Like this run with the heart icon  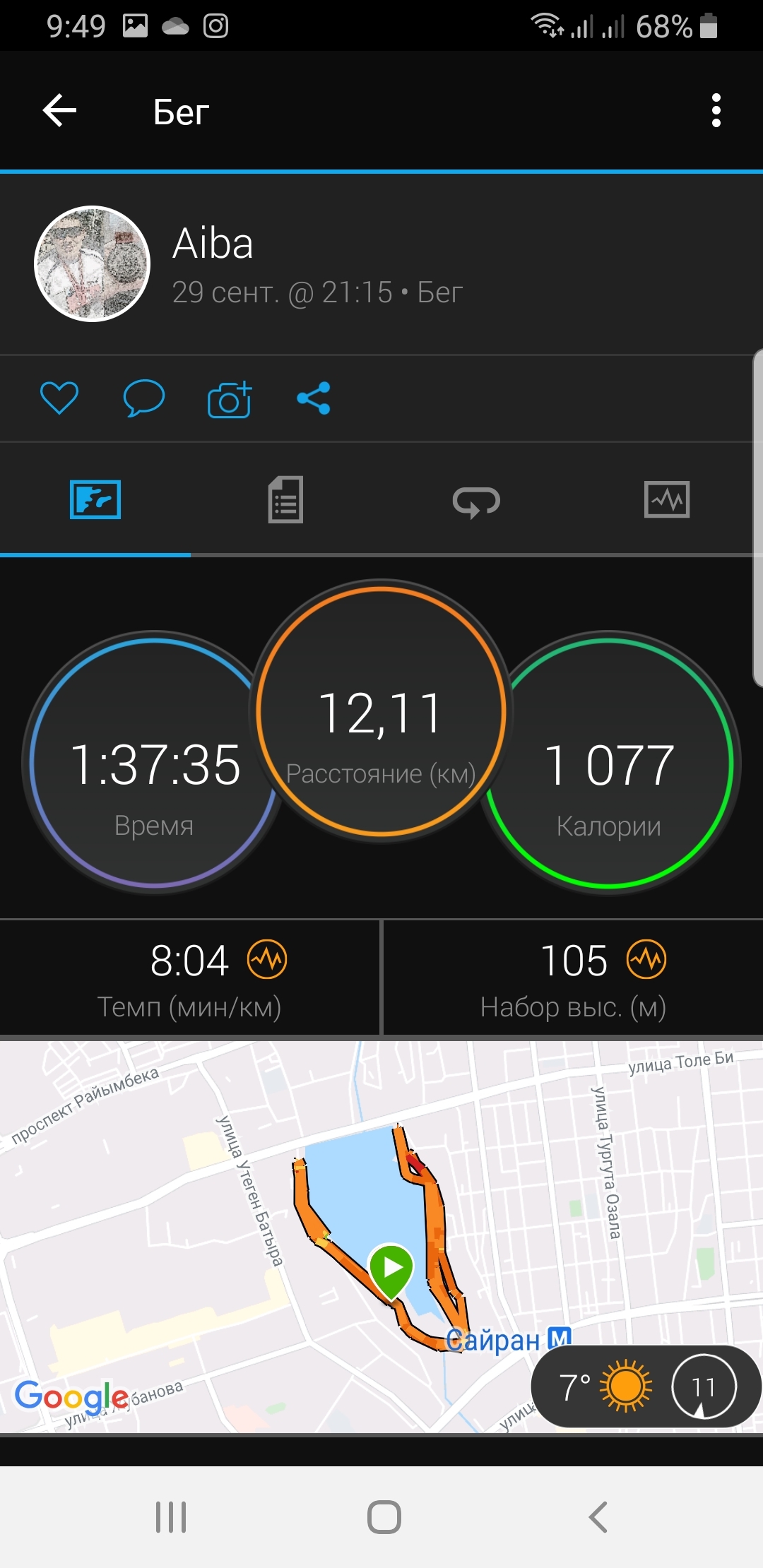59,398
